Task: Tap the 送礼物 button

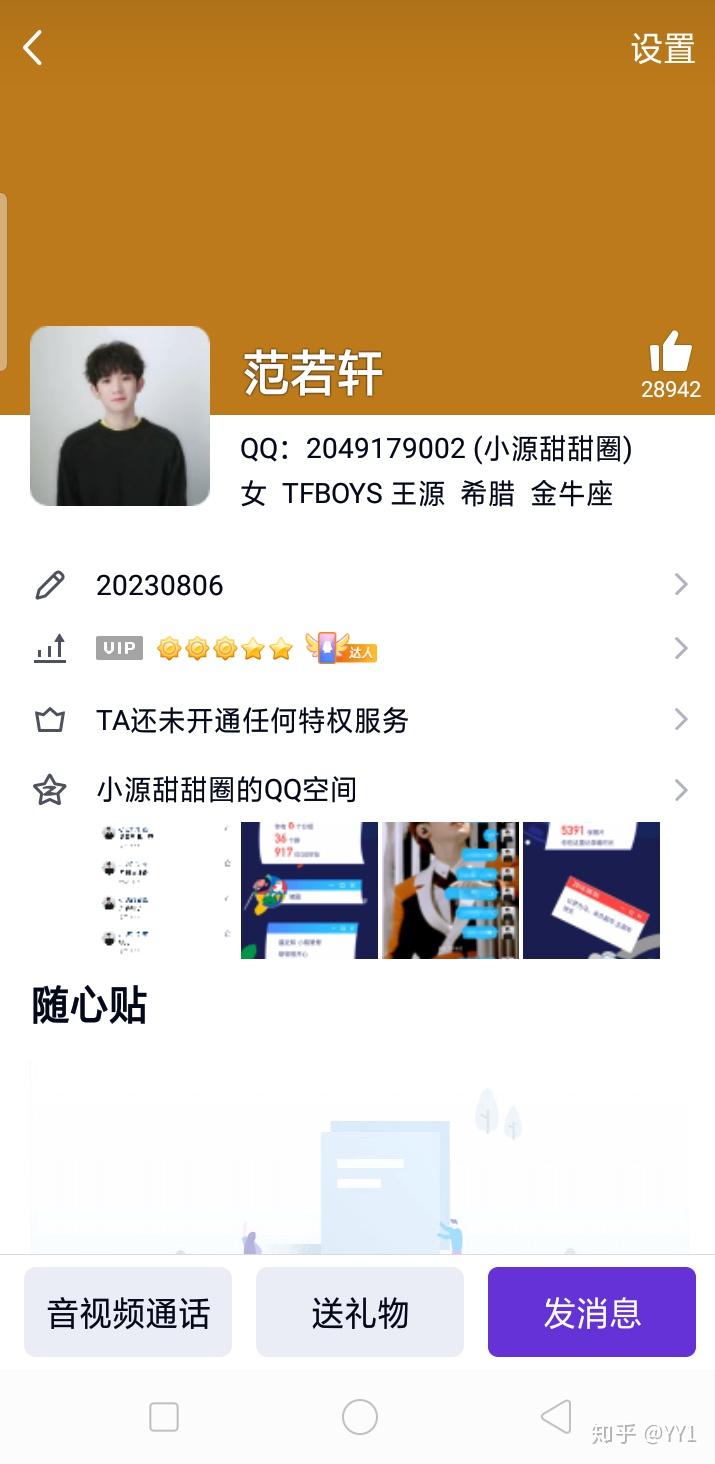Action: pyautogui.click(x=360, y=1312)
